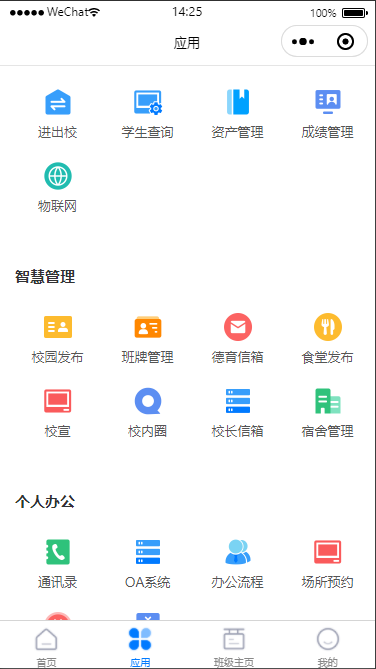
Task: Go to 成绩管理
Action: 328,114
